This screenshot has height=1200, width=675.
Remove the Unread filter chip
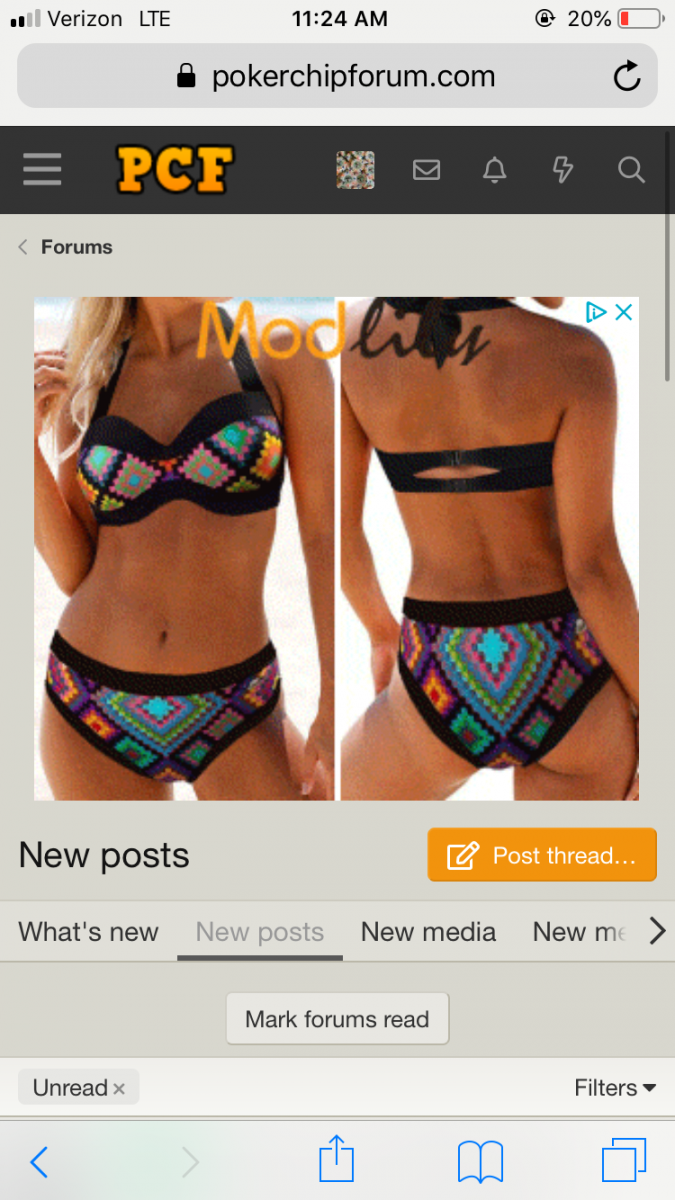click(x=119, y=1089)
